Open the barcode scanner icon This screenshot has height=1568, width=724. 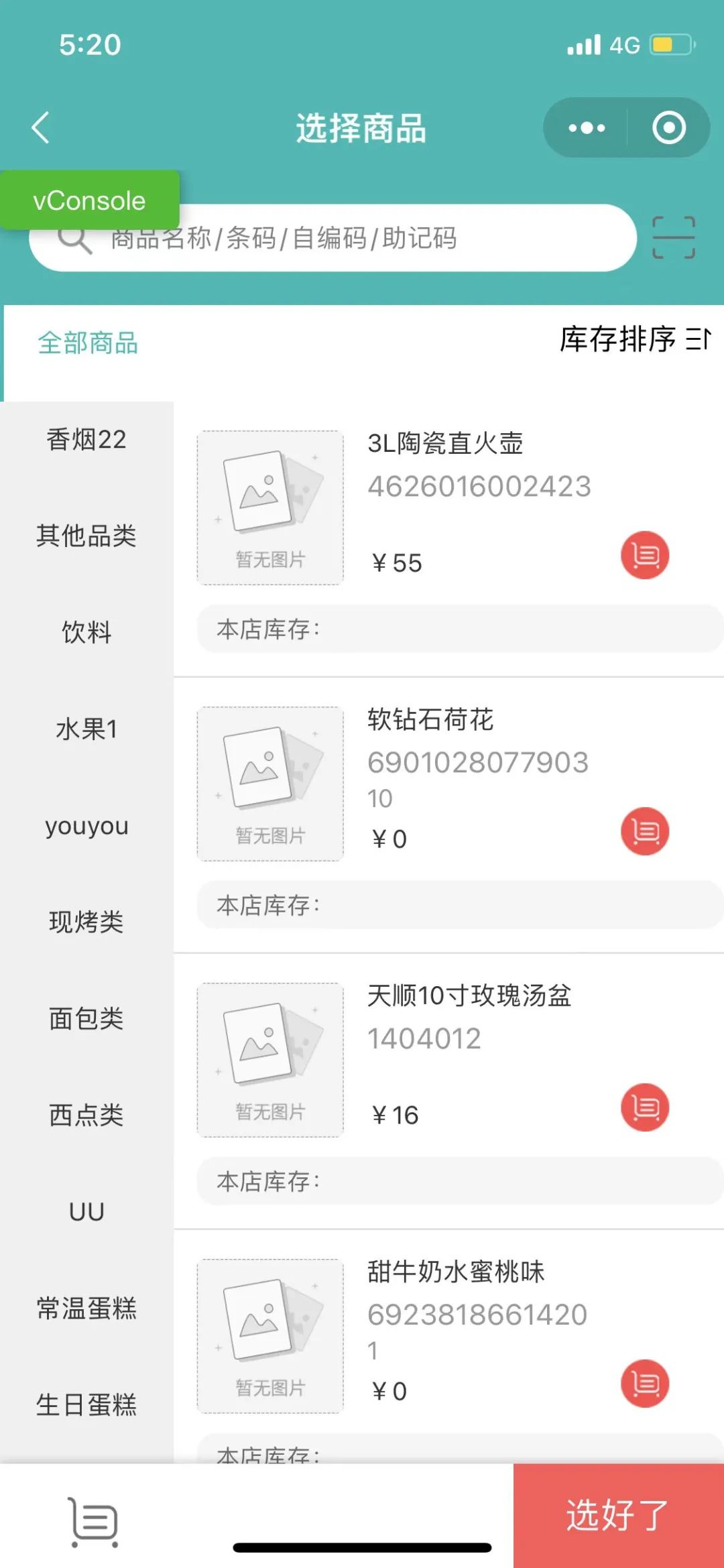pyautogui.click(x=674, y=237)
